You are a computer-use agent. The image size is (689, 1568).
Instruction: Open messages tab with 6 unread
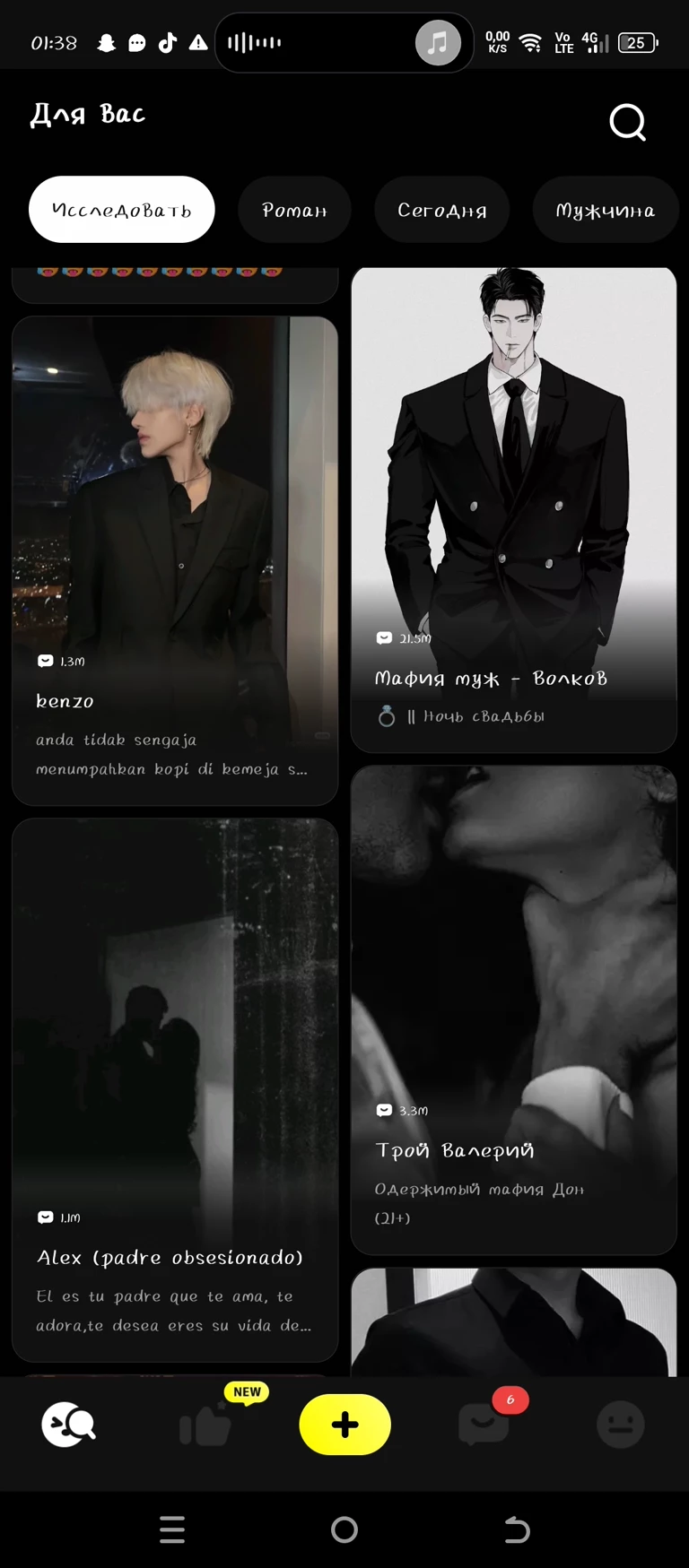(x=484, y=1425)
